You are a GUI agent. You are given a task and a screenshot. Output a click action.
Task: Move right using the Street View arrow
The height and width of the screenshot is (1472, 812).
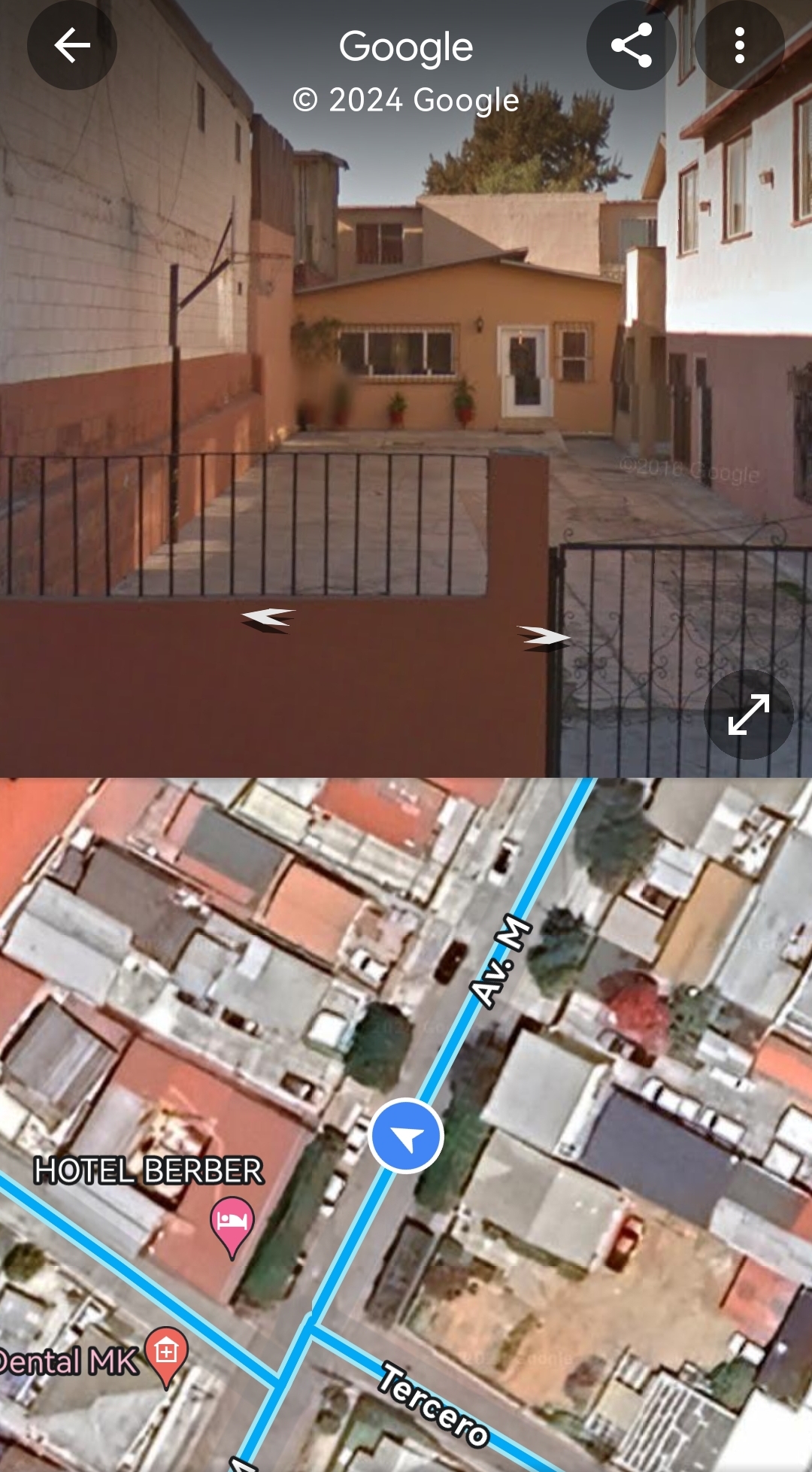click(544, 637)
